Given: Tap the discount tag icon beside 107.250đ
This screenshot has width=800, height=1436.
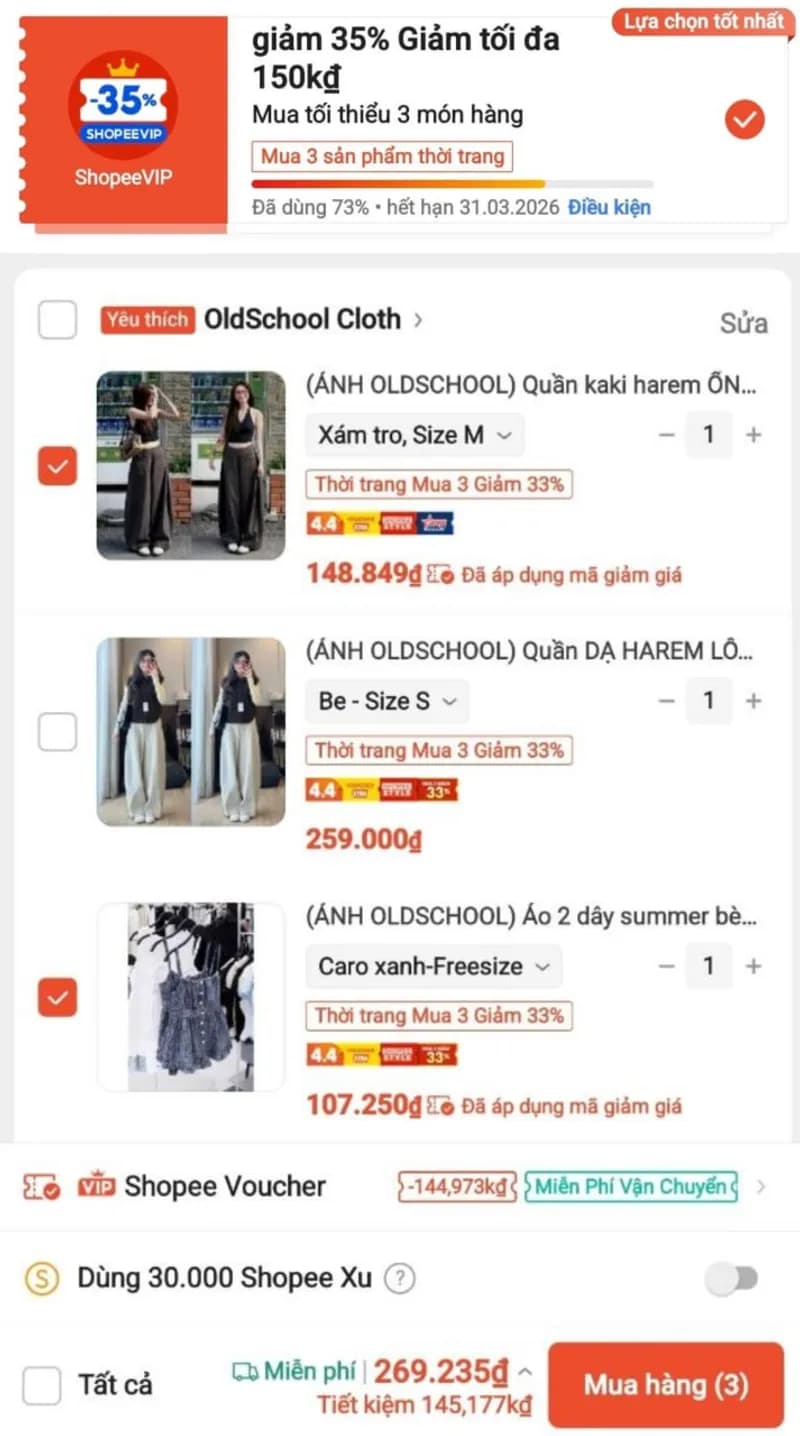Looking at the screenshot, I should click(x=440, y=1104).
